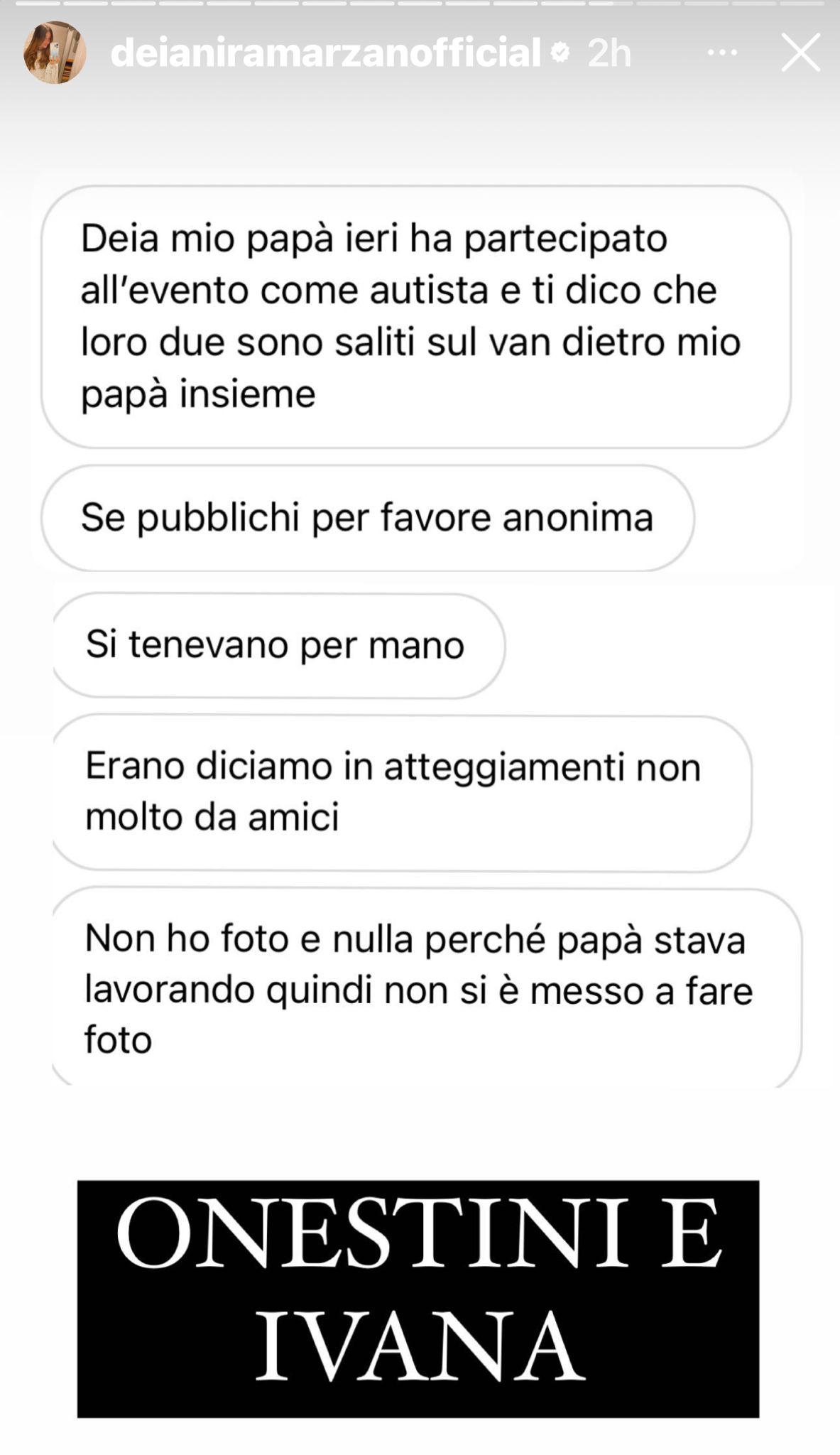Viewport: 840px width, 1455px height.
Task: Tap the deianiramarzanofficial username
Action: pyautogui.click(x=326, y=53)
